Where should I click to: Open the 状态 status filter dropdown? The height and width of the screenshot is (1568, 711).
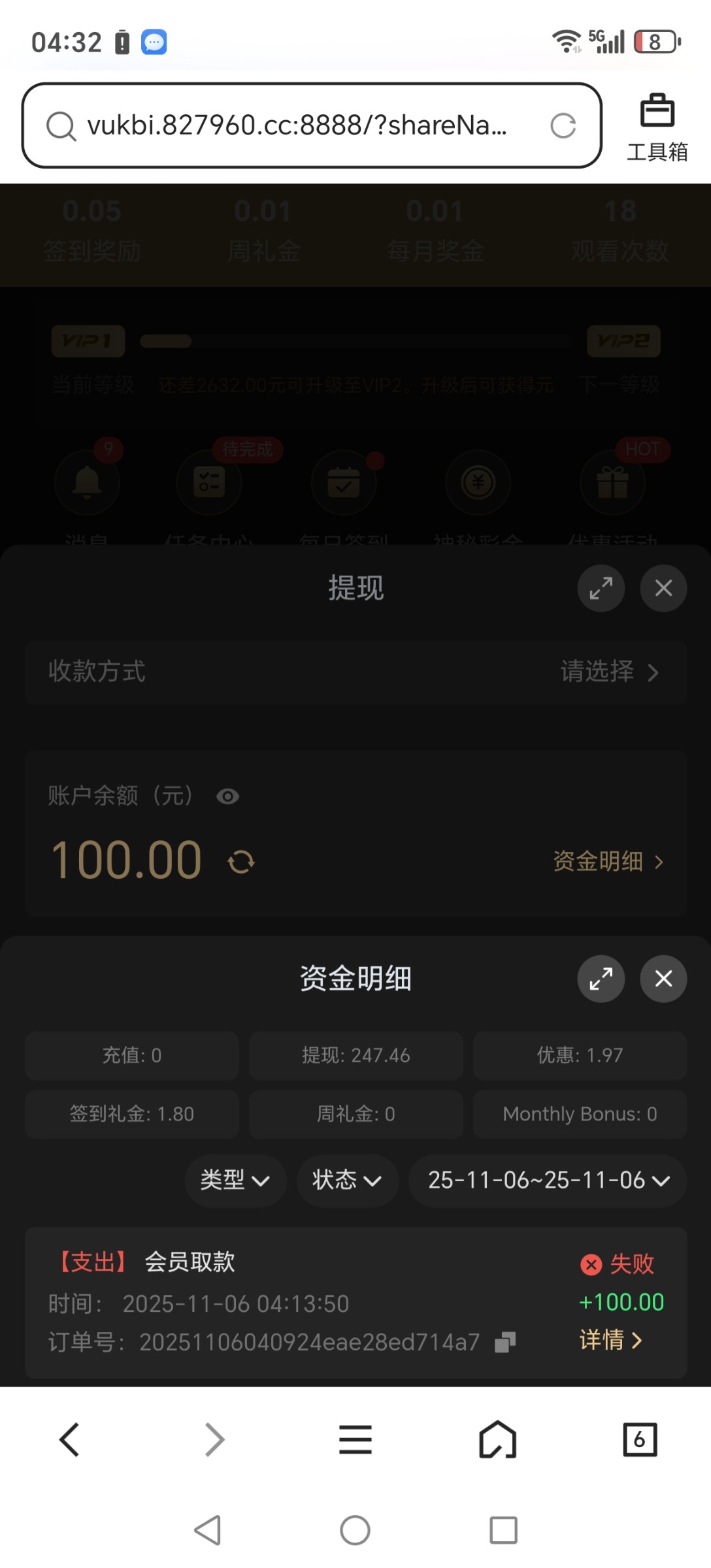click(x=347, y=1181)
